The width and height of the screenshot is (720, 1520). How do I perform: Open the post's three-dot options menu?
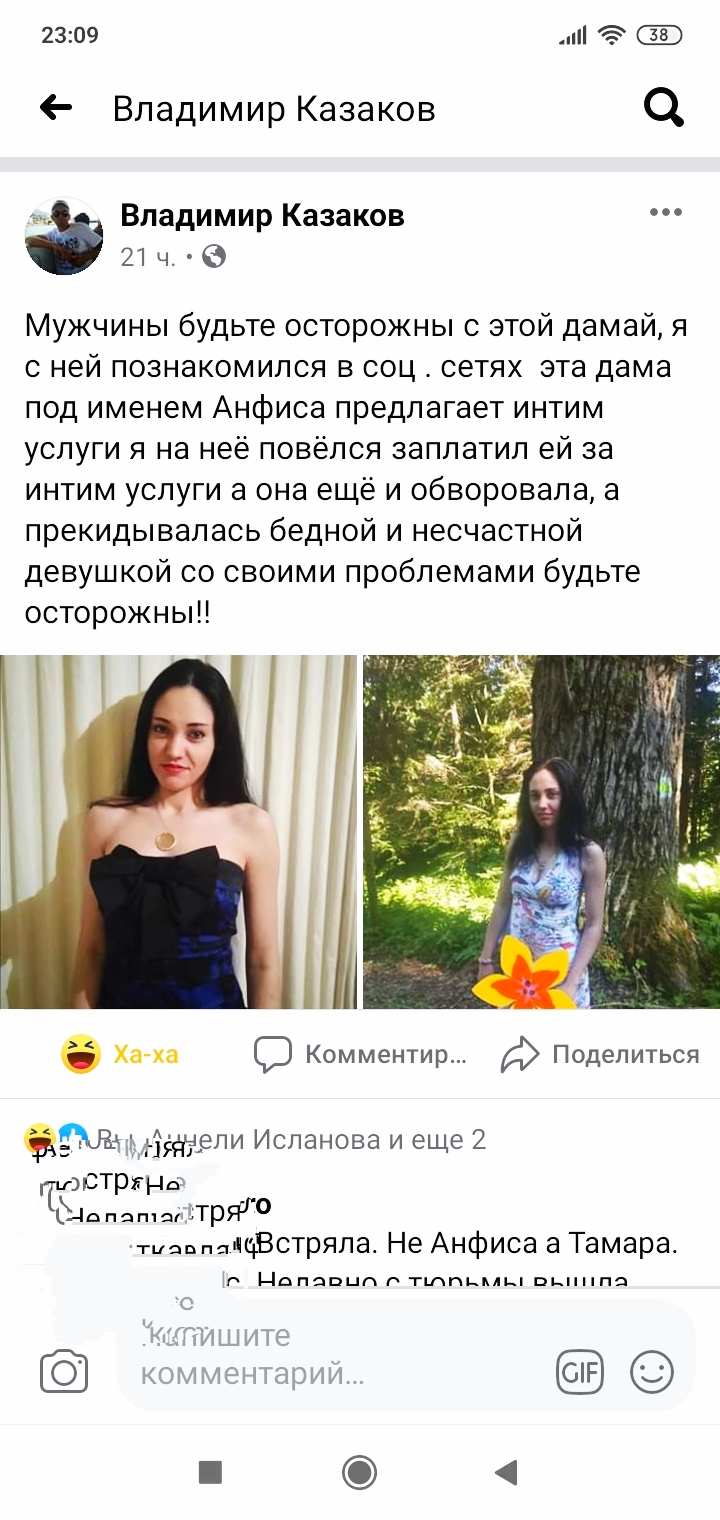(x=665, y=212)
